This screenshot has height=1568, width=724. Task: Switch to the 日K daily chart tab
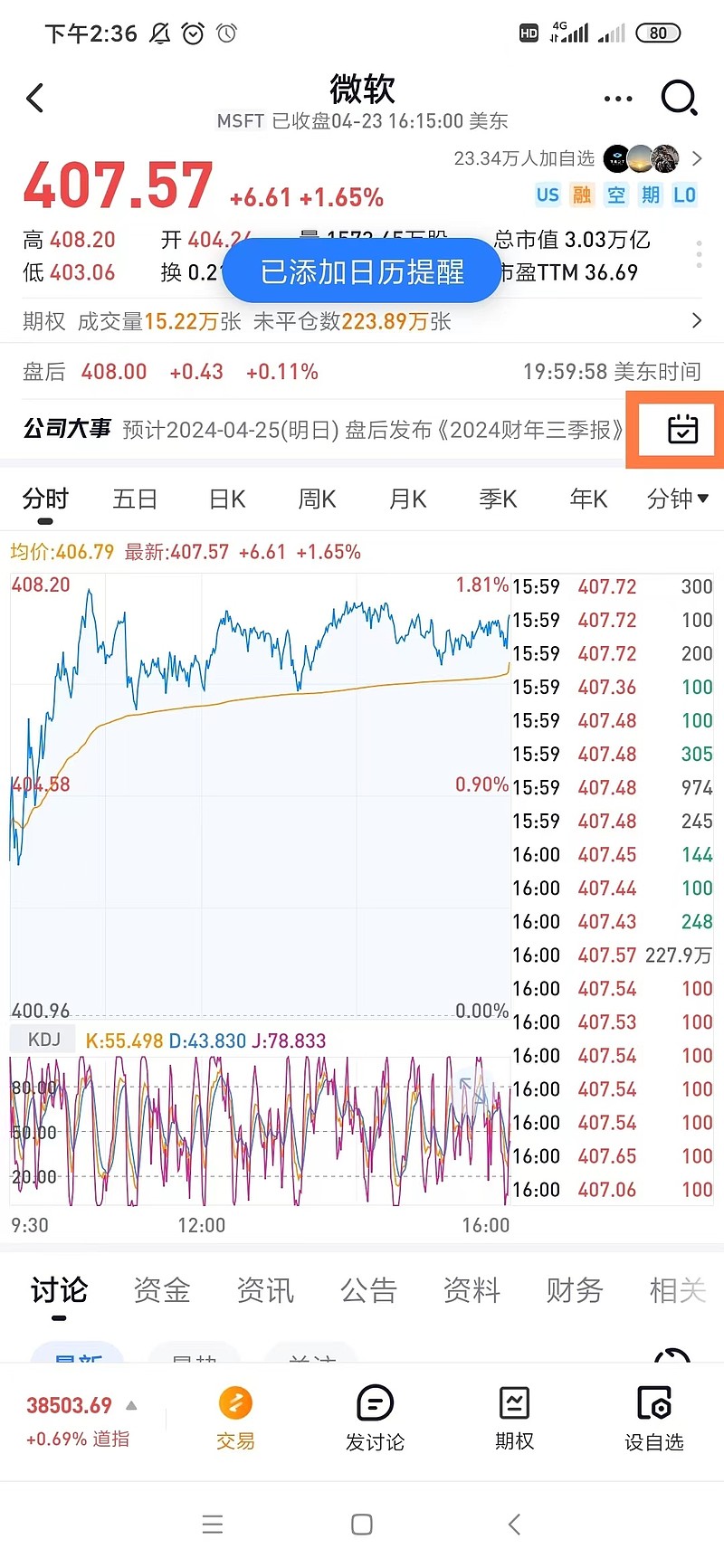[x=225, y=499]
